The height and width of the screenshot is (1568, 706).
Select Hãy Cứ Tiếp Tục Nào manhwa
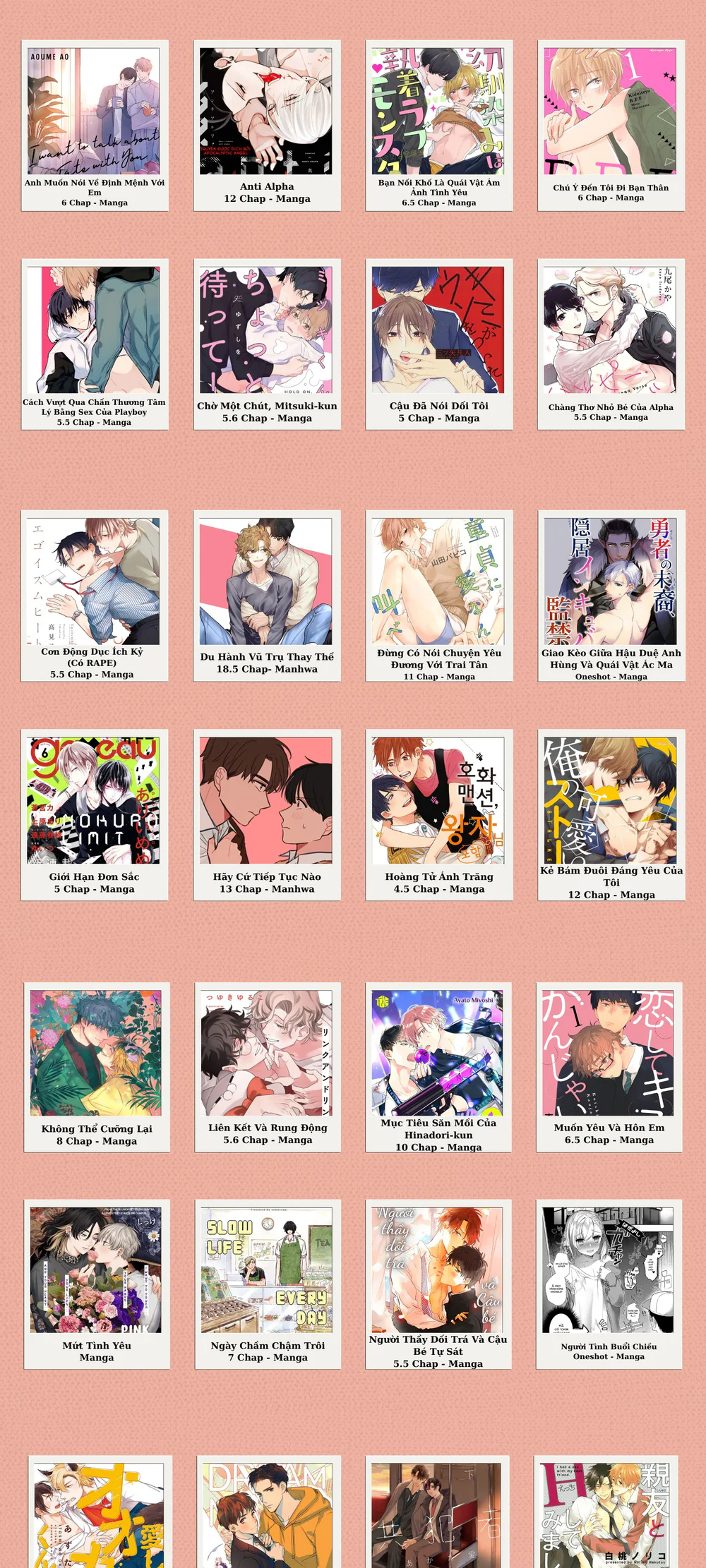point(267,815)
